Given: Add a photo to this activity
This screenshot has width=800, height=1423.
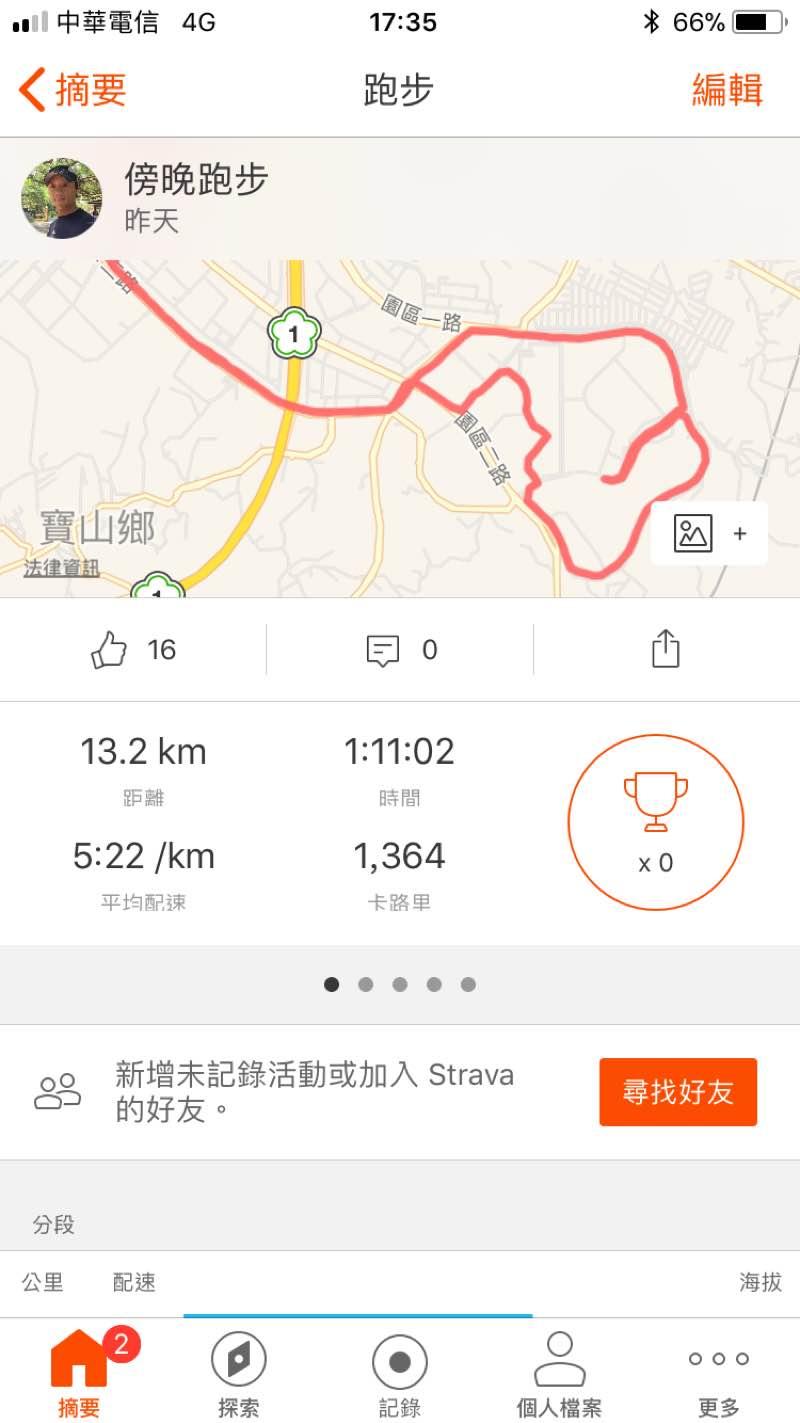Looking at the screenshot, I should pos(709,534).
